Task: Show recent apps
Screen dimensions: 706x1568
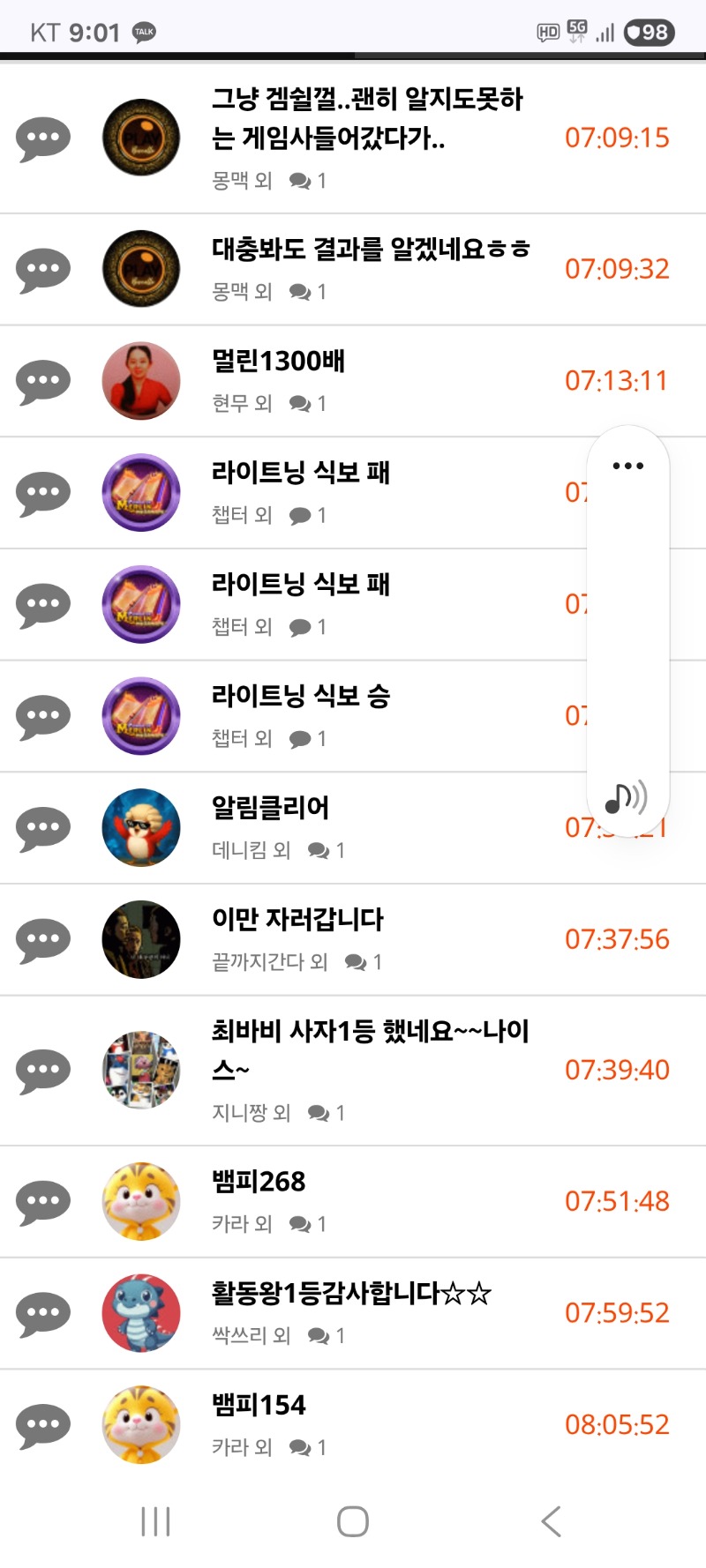Action: click(155, 1521)
